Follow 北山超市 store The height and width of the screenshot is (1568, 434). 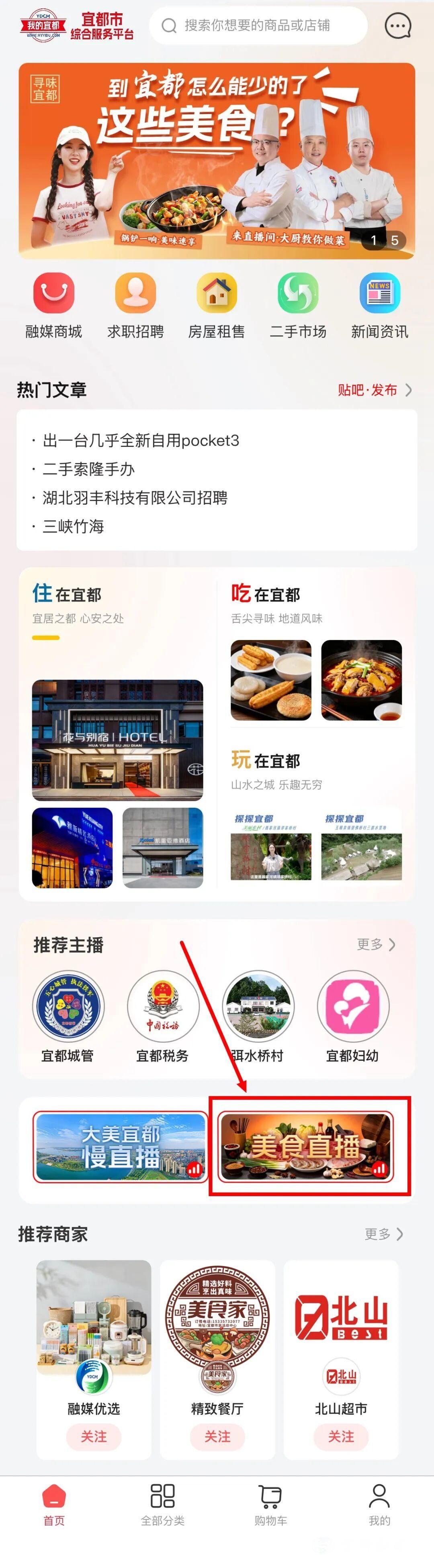(x=341, y=1436)
